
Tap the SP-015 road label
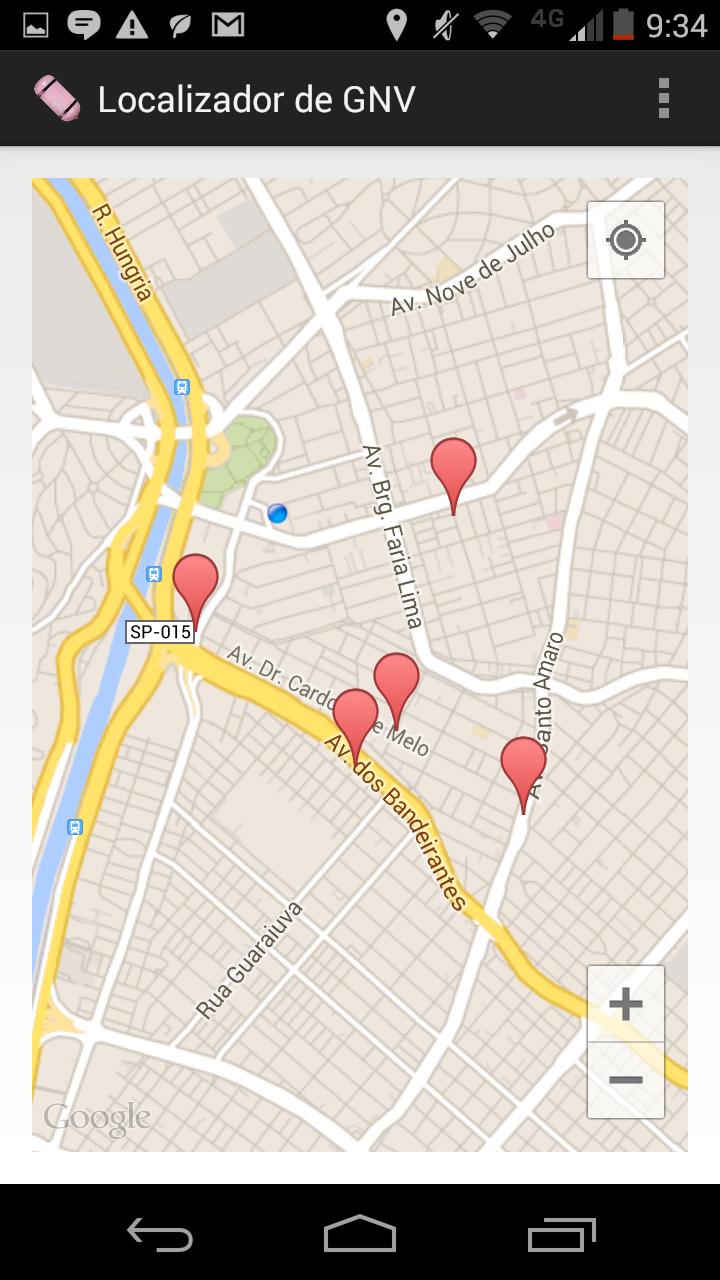tap(162, 631)
